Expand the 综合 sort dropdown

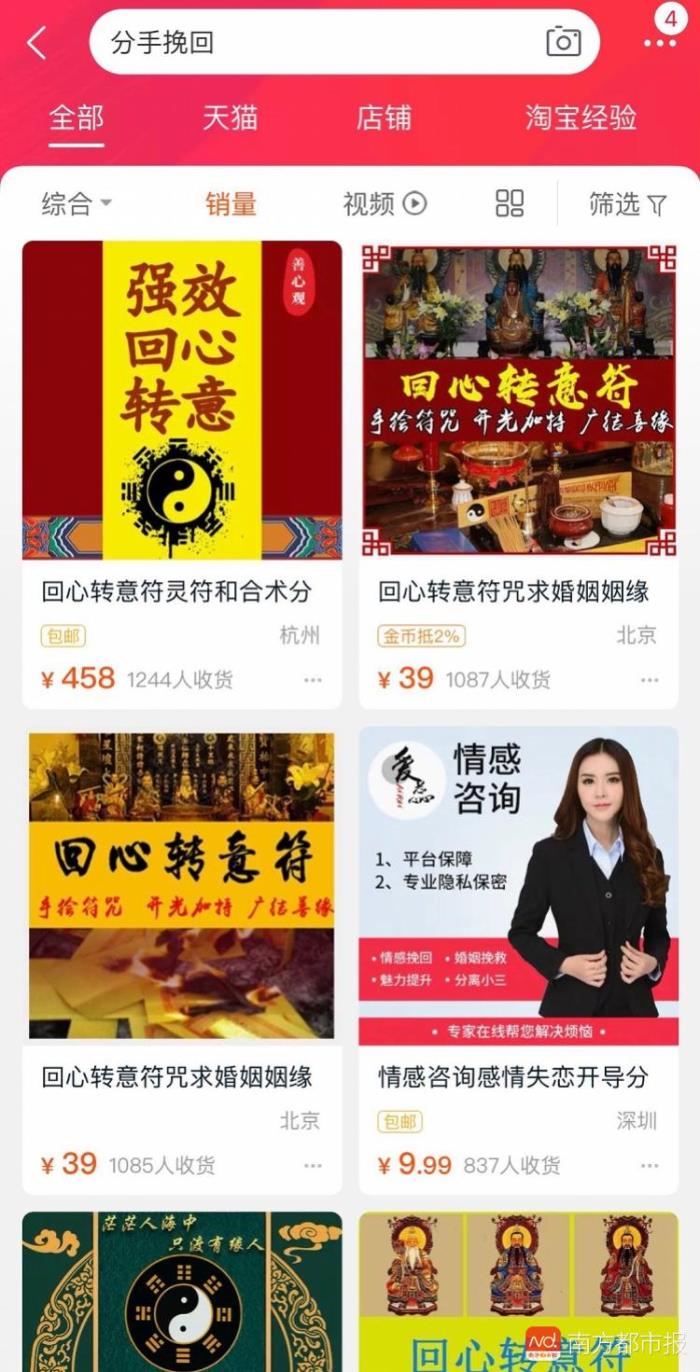coord(76,205)
